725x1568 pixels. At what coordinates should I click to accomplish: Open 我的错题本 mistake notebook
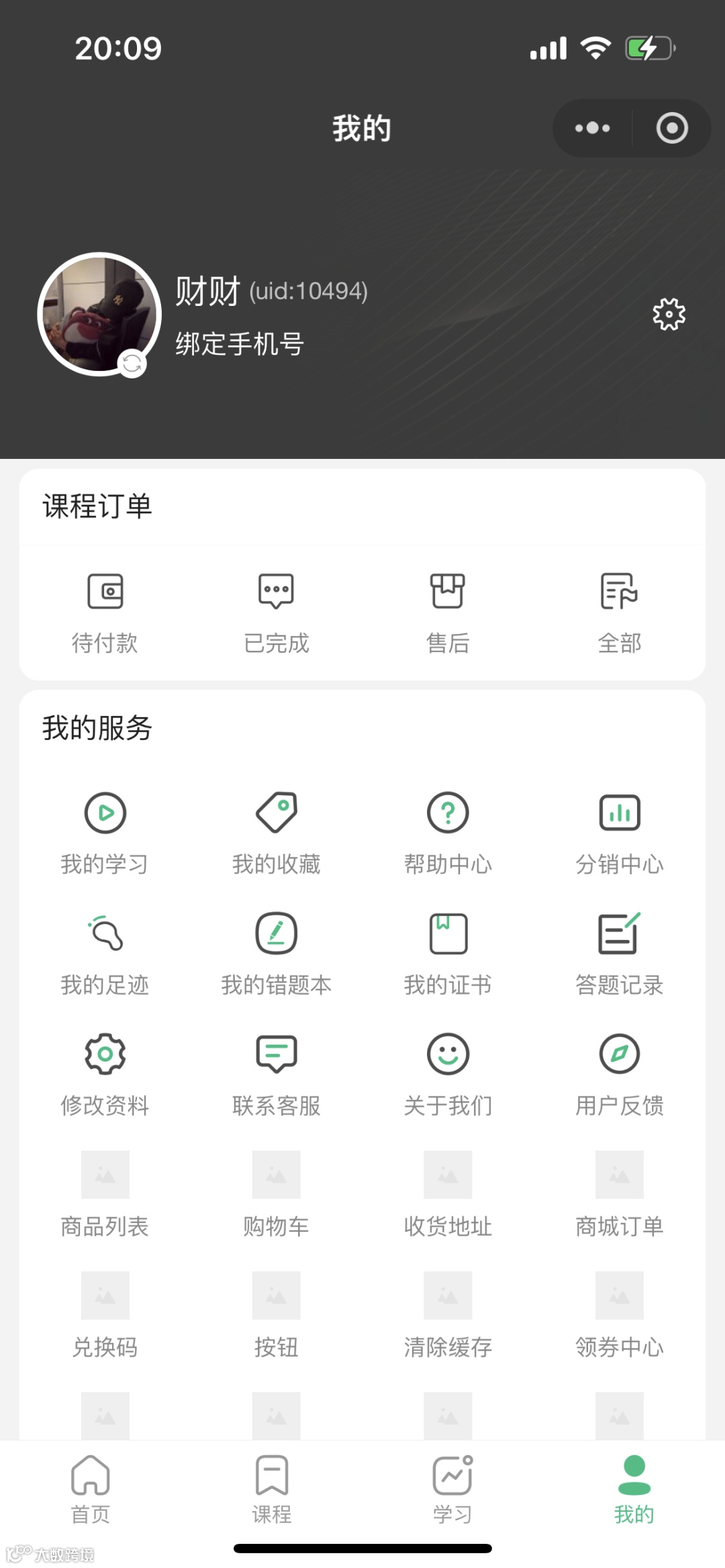click(x=276, y=954)
